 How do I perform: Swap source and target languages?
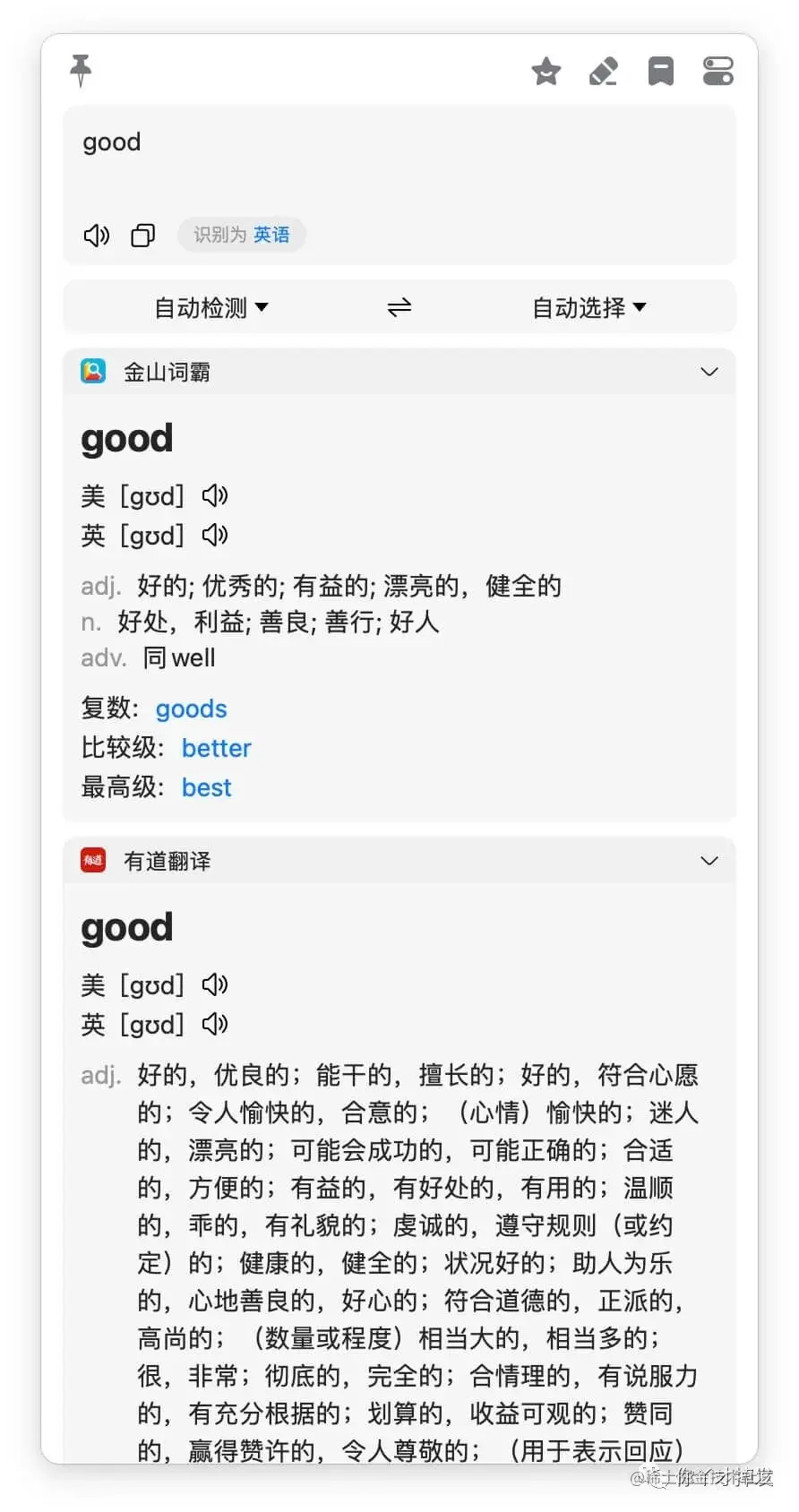(399, 306)
